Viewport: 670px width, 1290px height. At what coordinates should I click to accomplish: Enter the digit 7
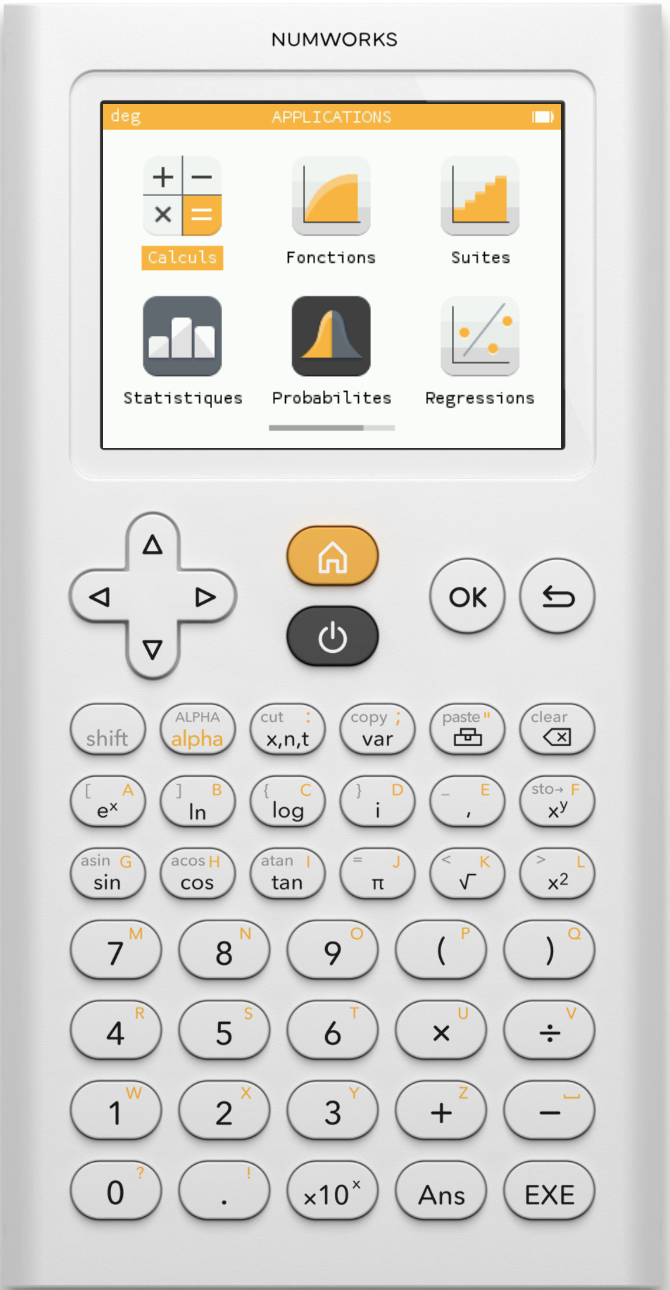(x=116, y=951)
